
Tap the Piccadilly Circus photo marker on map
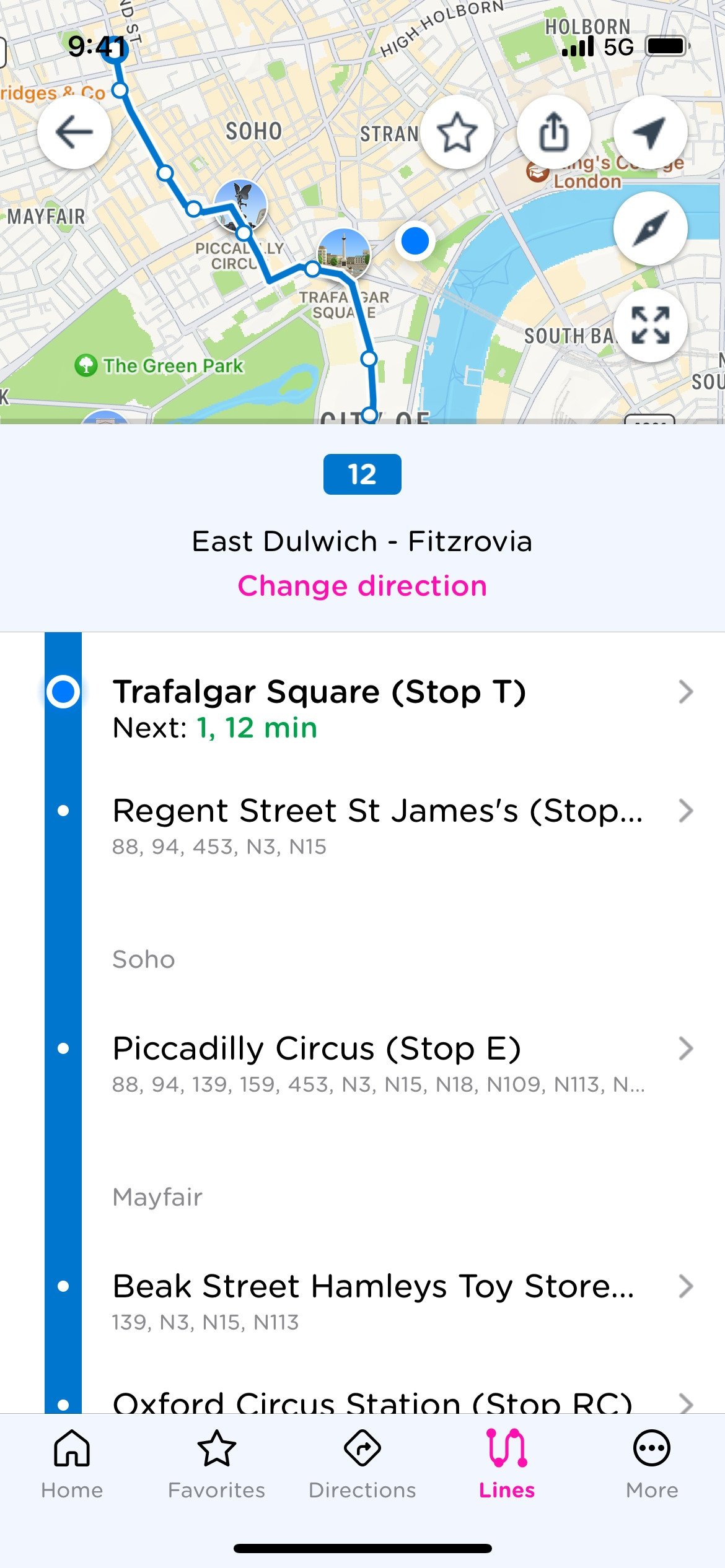tap(240, 206)
